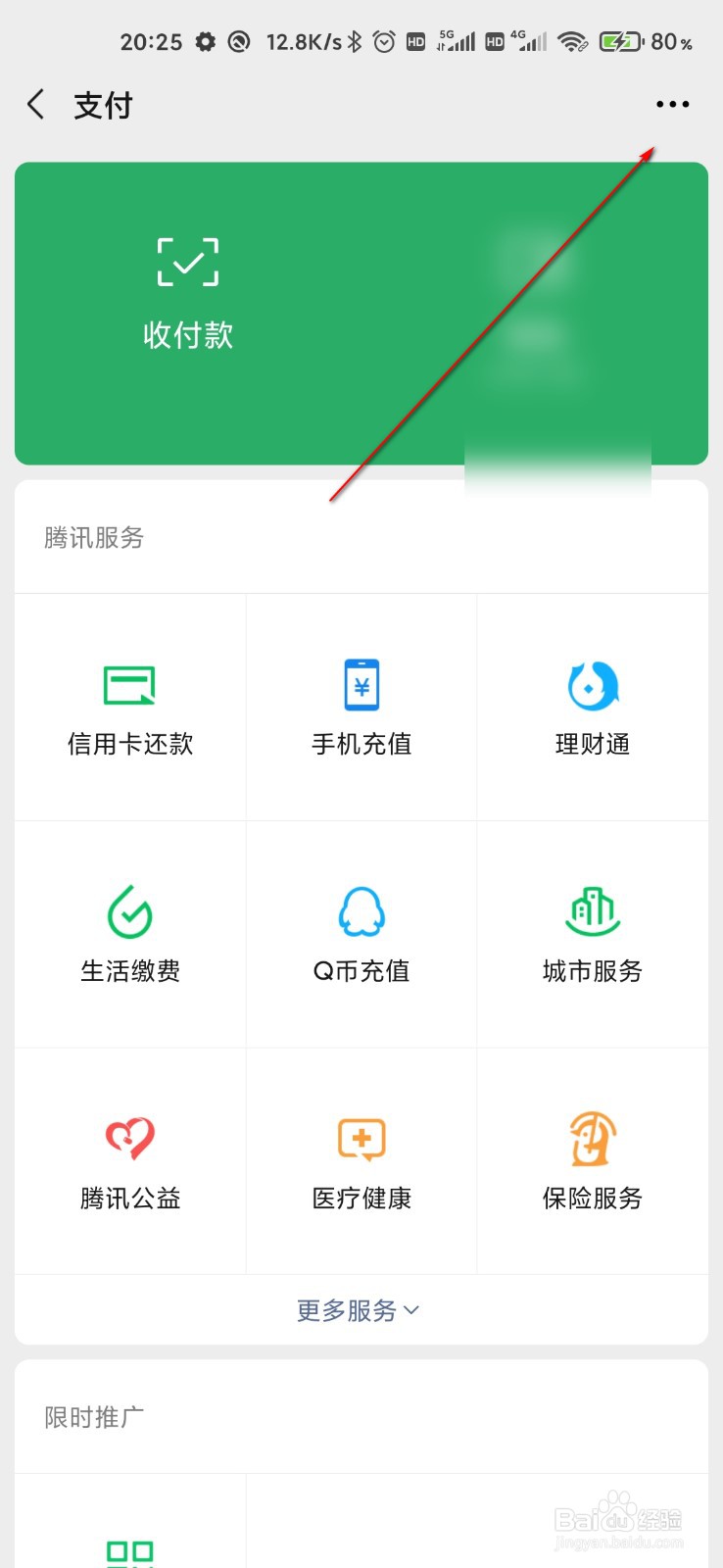The image size is (723, 1568).
Task: Return using the back arrow
Action: [35, 104]
